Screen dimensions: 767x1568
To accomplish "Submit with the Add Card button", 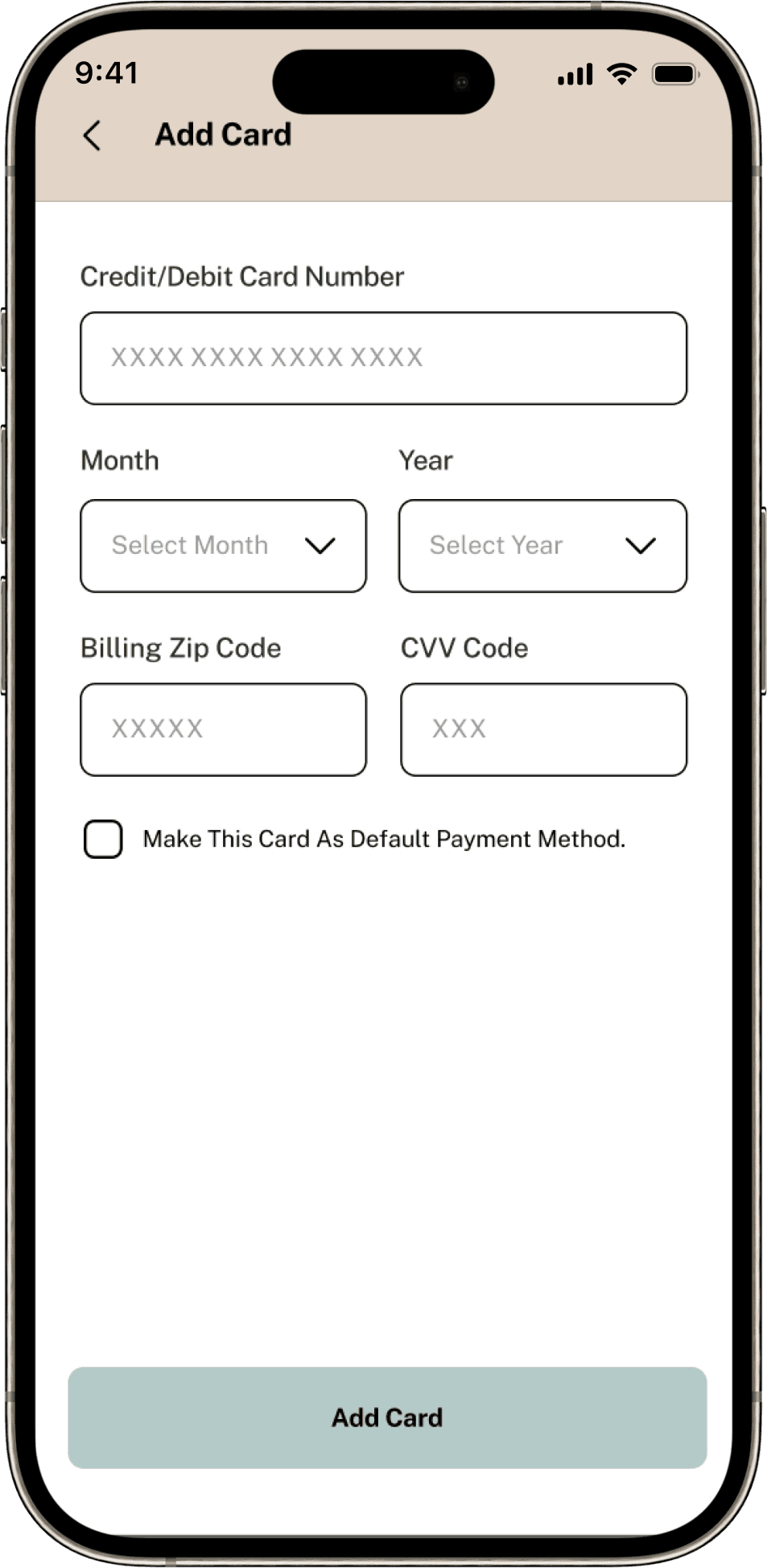I will tap(387, 1417).
